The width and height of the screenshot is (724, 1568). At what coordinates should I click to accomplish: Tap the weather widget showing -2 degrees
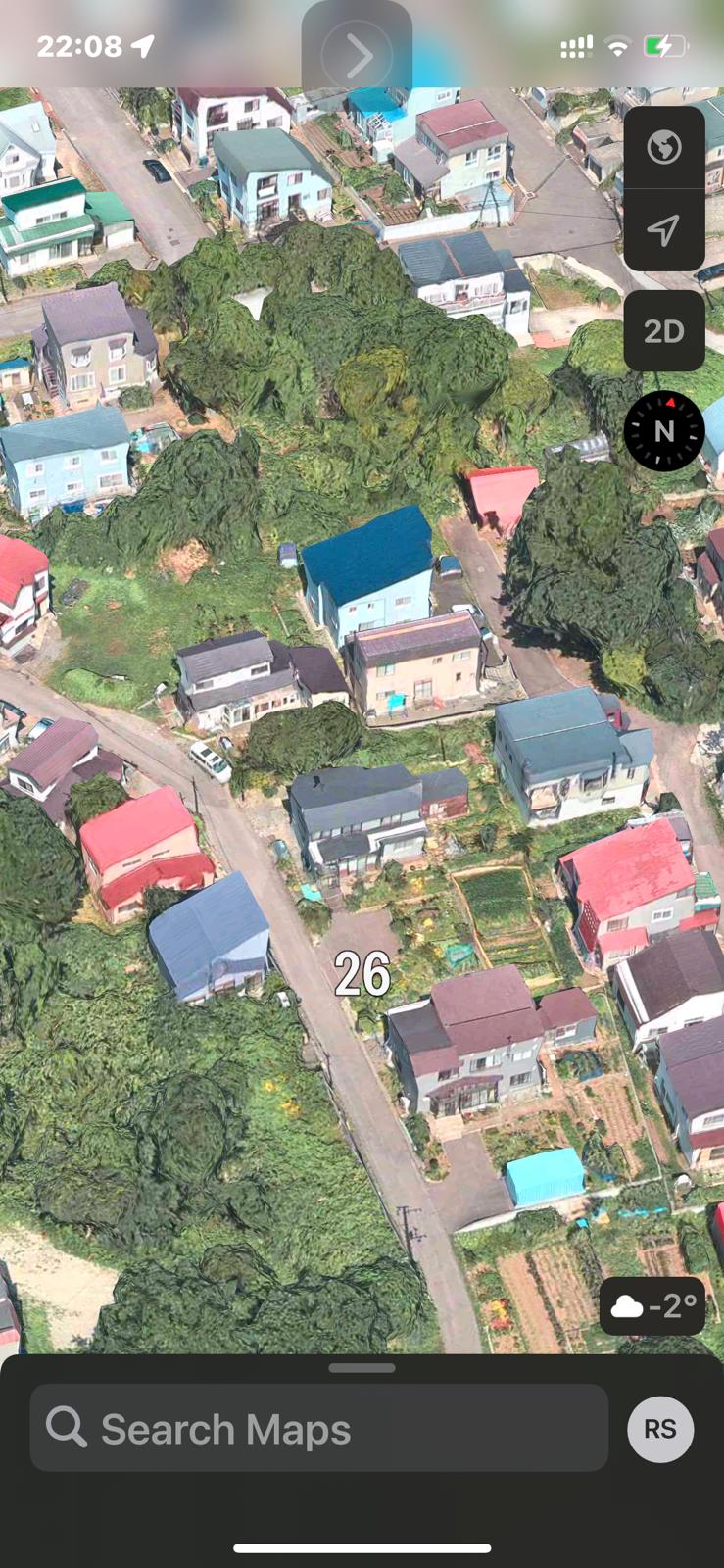652,1303
